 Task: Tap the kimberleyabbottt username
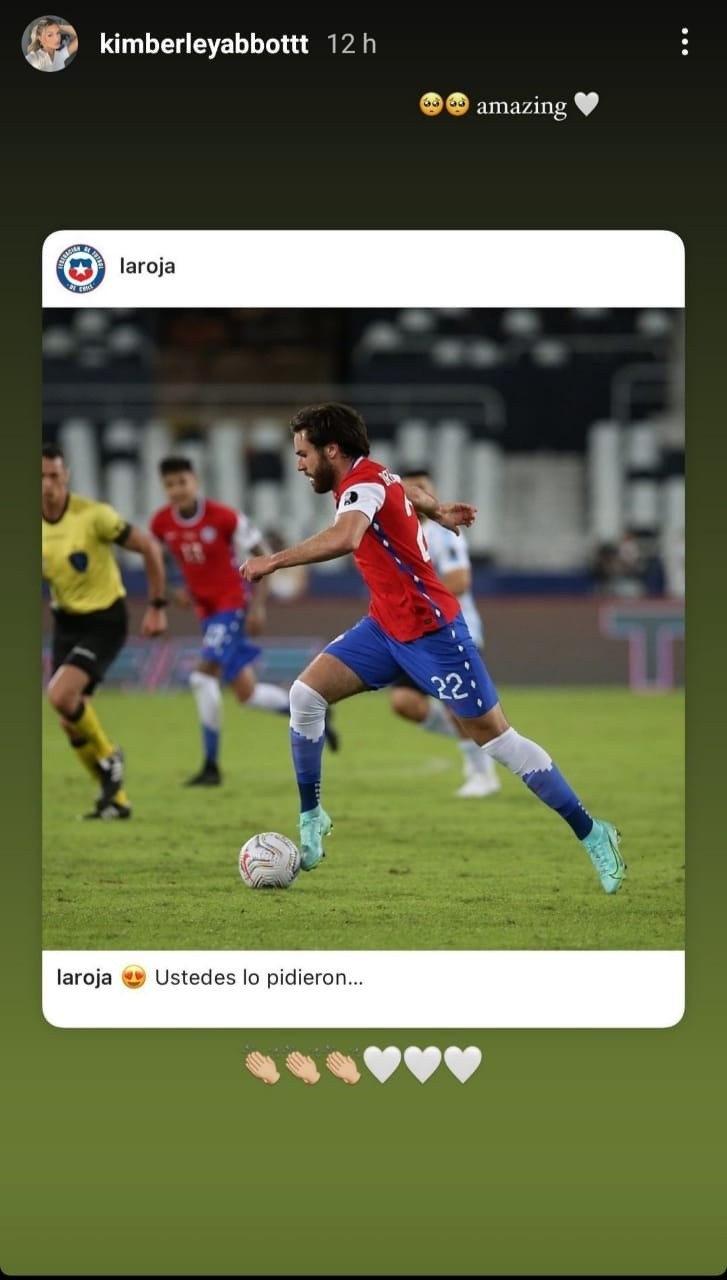(204, 44)
